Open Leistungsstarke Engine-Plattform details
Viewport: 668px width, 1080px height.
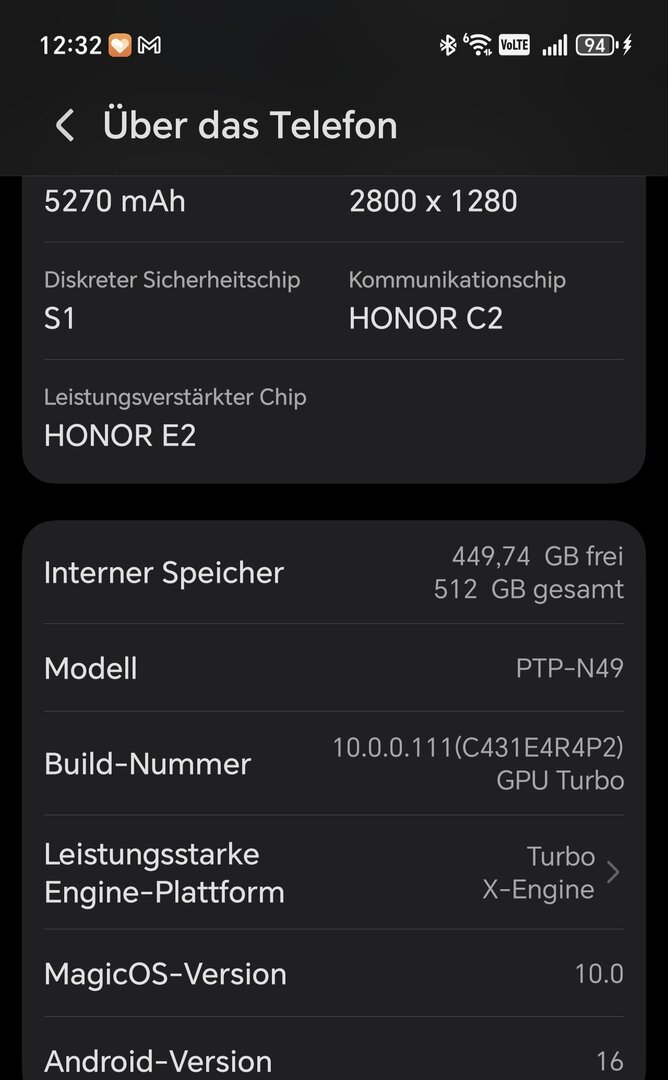click(334, 873)
